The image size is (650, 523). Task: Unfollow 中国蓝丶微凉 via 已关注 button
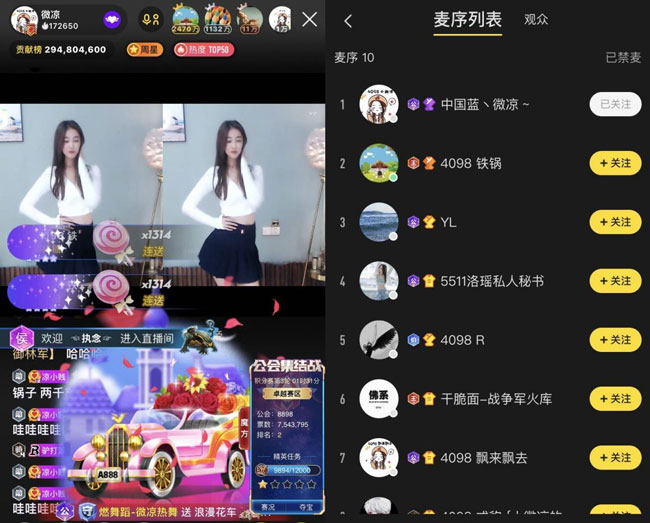[615, 104]
